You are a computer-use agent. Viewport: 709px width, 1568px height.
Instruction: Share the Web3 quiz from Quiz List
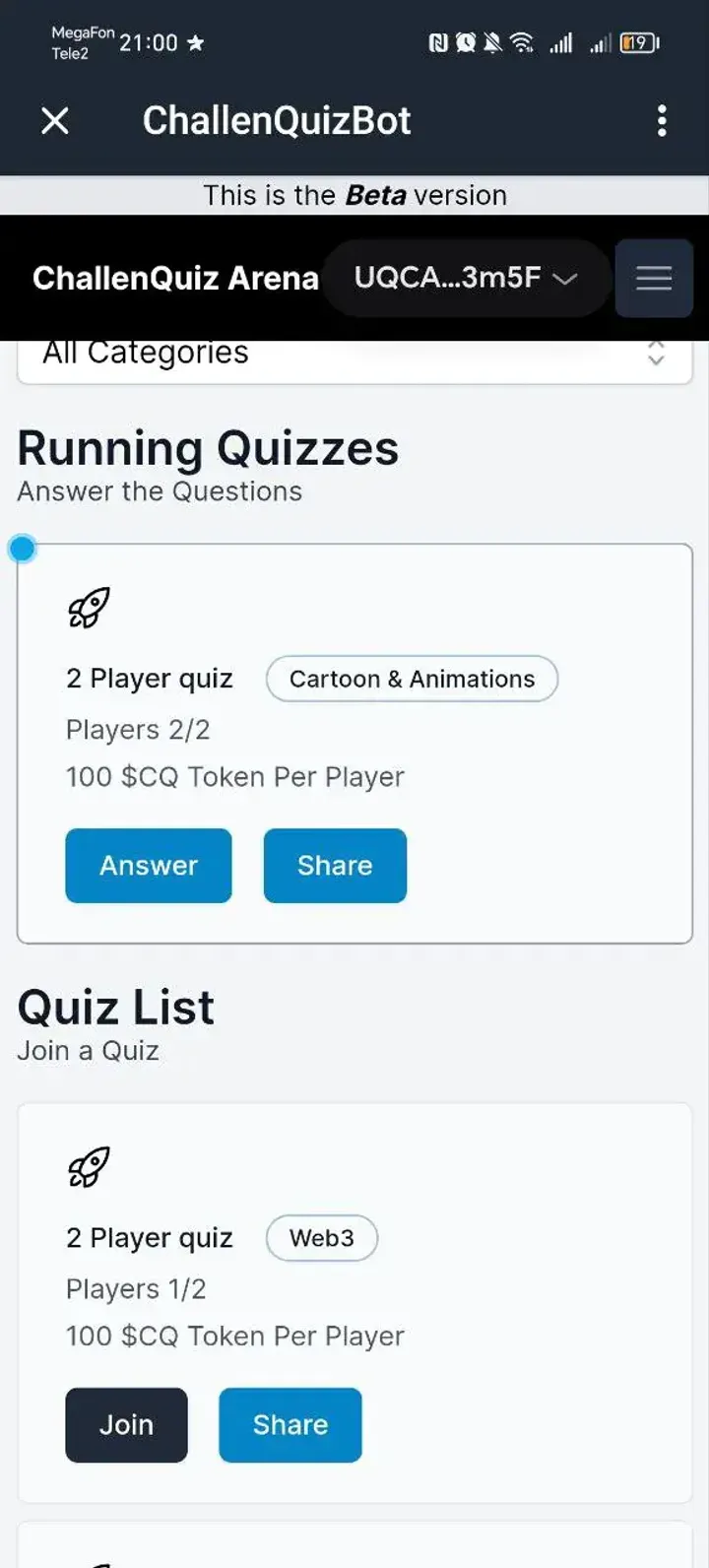[x=290, y=1424]
